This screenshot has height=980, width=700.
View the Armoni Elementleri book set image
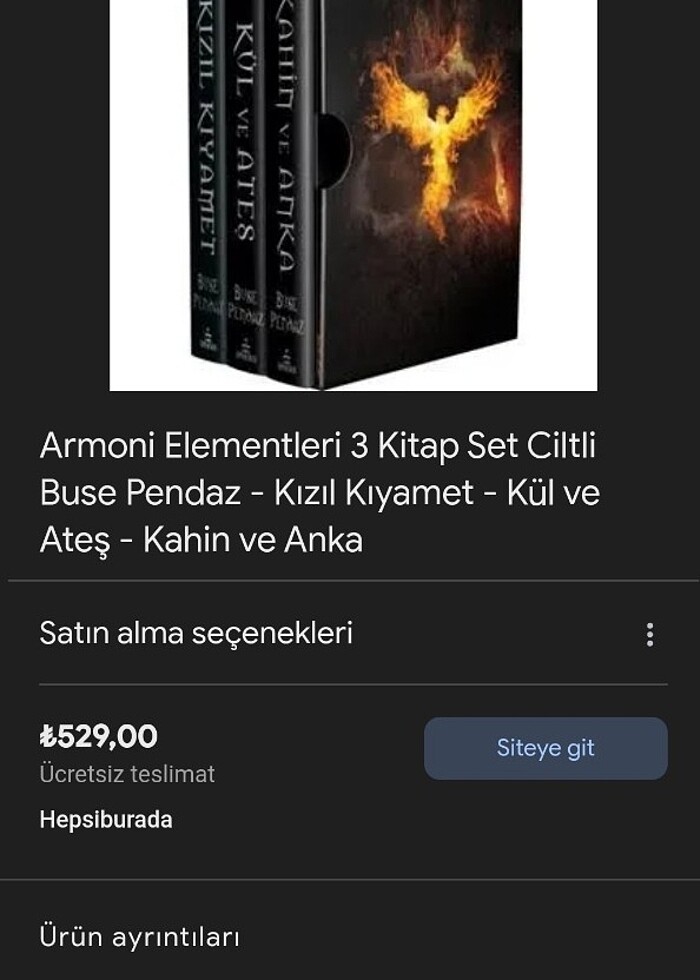[353, 195]
